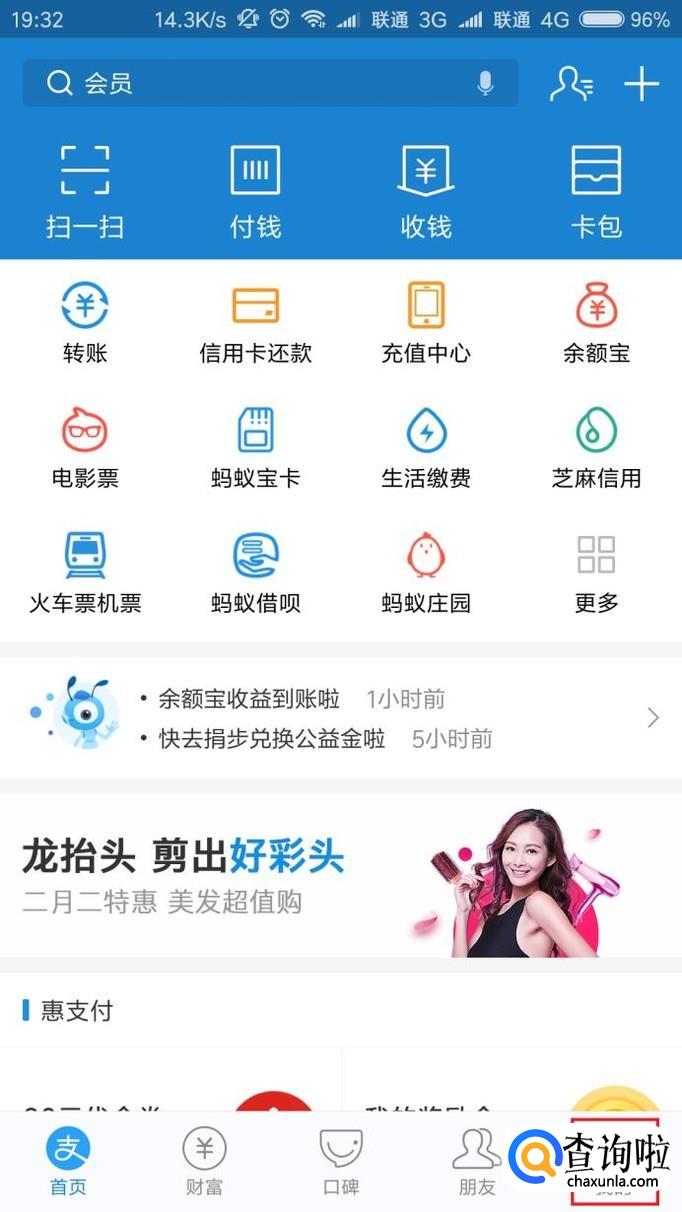Open 扫一扫 scanner
The image size is (682, 1212).
click(x=85, y=192)
